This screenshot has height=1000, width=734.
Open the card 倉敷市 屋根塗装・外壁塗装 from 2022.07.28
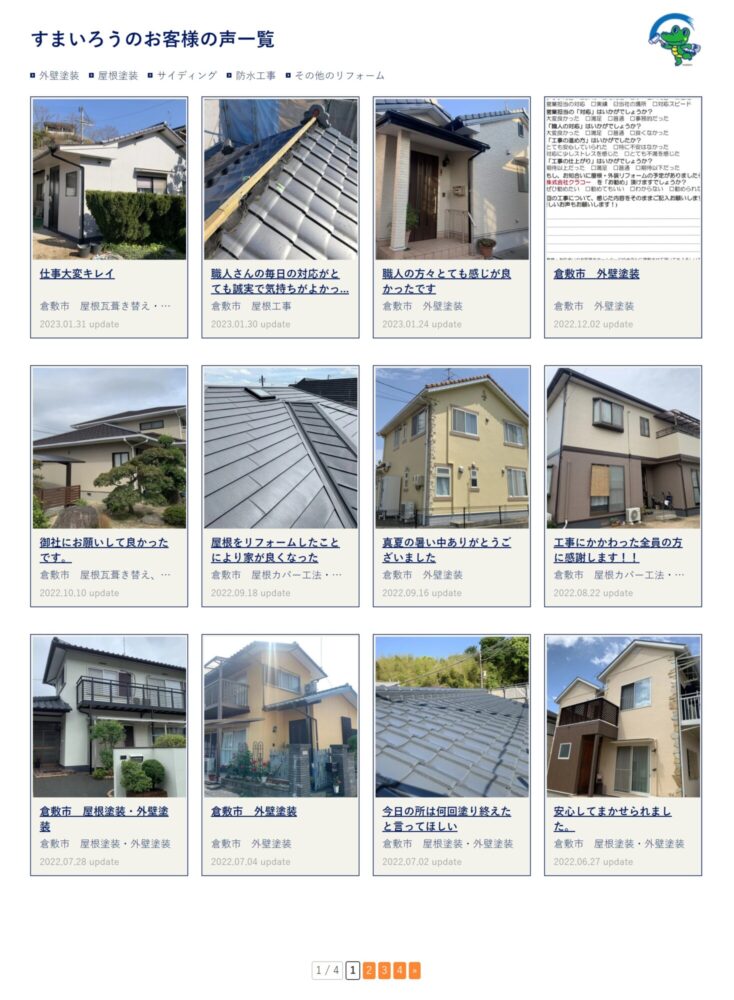tap(104, 818)
